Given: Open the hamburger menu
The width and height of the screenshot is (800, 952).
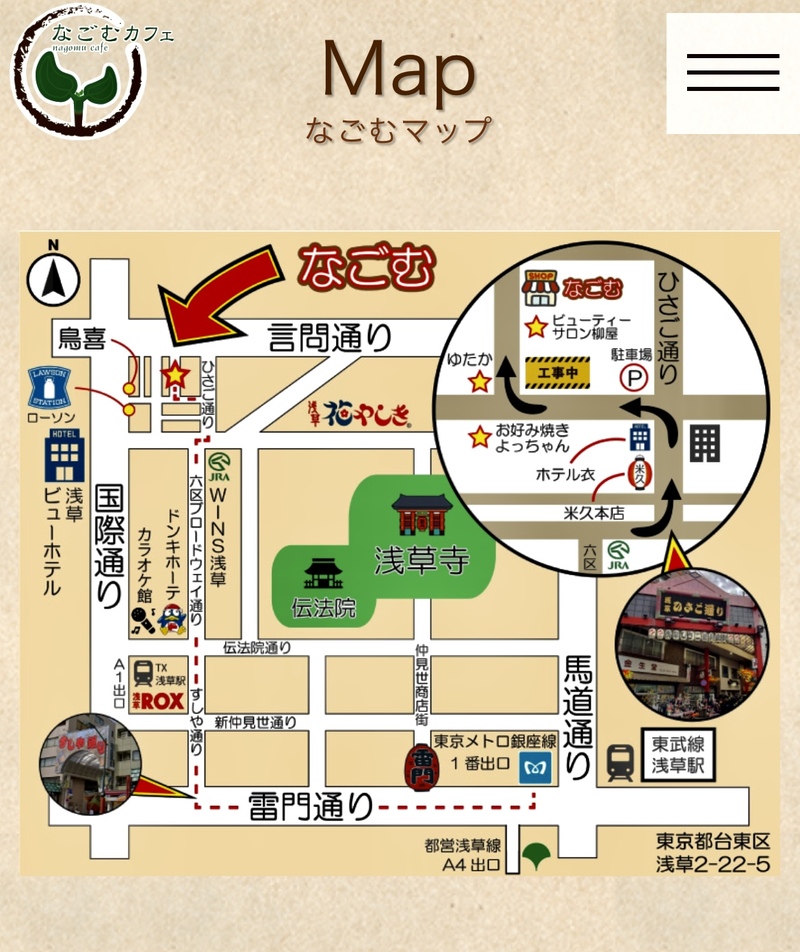Looking at the screenshot, I should (x=733, y=73).
